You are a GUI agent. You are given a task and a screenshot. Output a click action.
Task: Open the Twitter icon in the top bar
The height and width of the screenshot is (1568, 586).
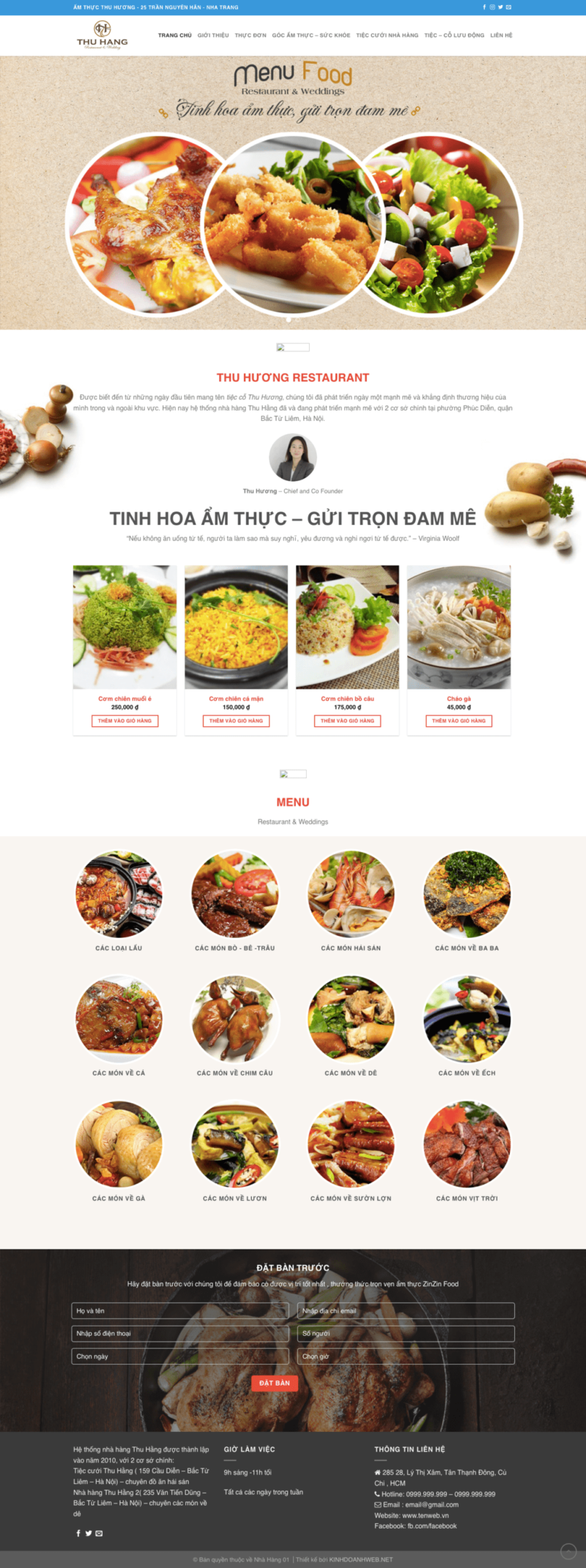pyautogui.click(x=500, y=7)
